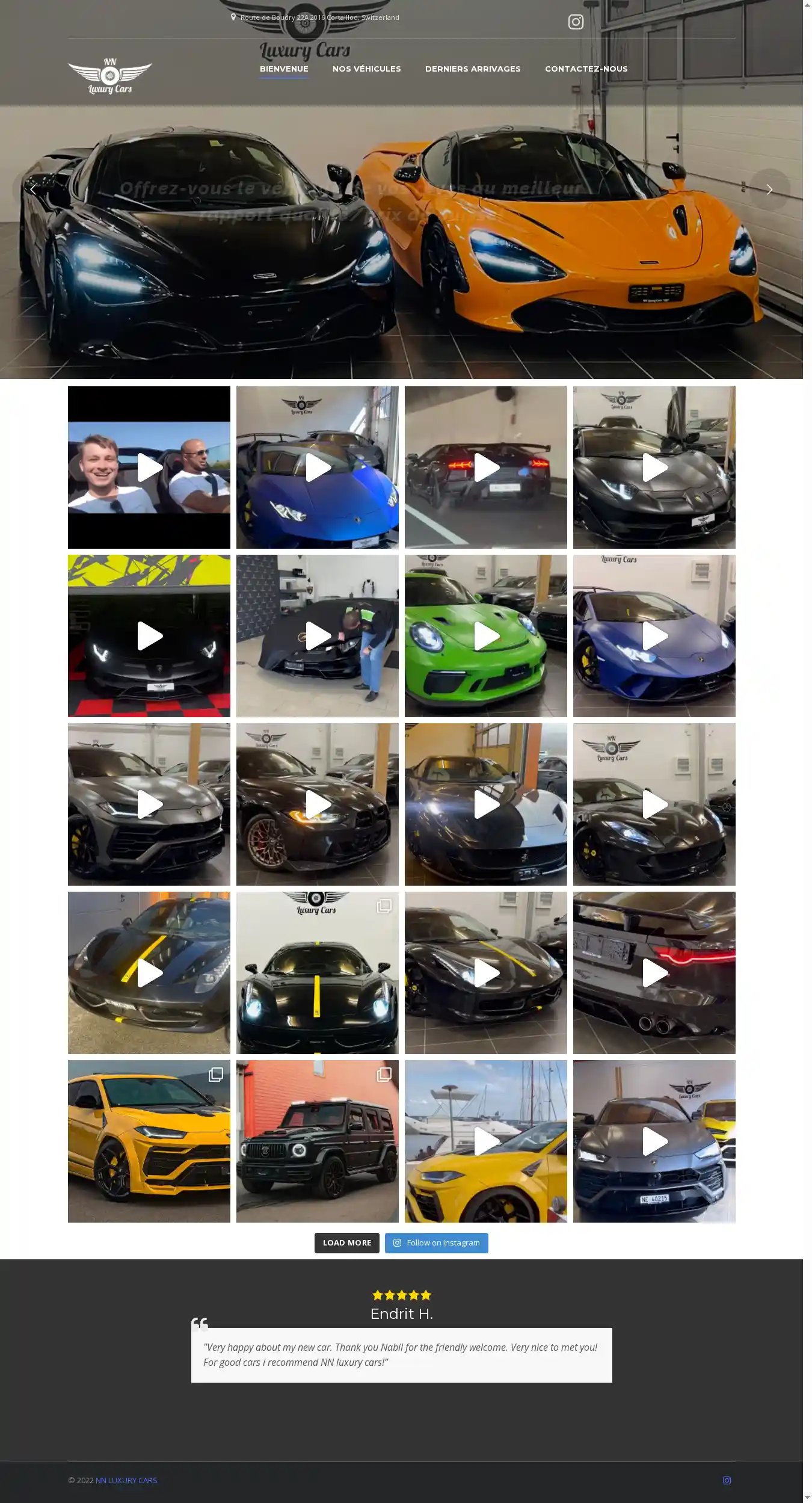Open the black Mercedes G-Class post
812x1503 pixels.
pyautogui.click(x=318, y=1141)
